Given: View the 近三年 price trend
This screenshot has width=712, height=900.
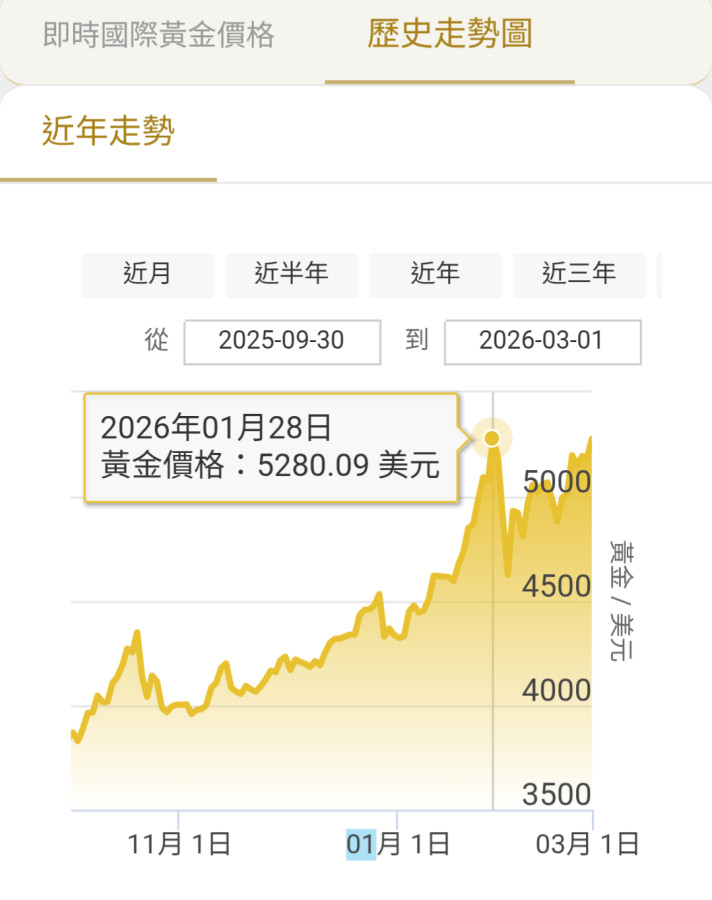Looking at the screenshot, I should pyautogui.click(x=579, y=274).
